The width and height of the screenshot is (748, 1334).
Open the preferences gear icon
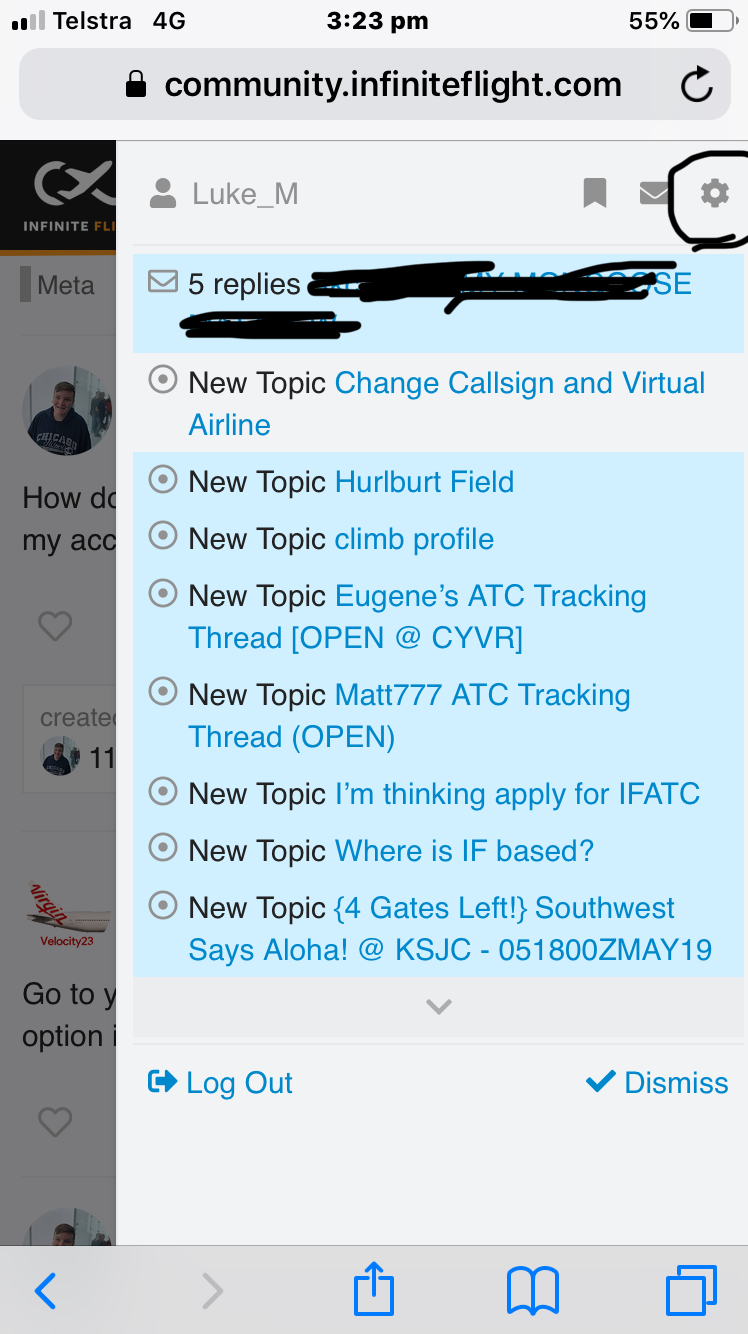714,192
